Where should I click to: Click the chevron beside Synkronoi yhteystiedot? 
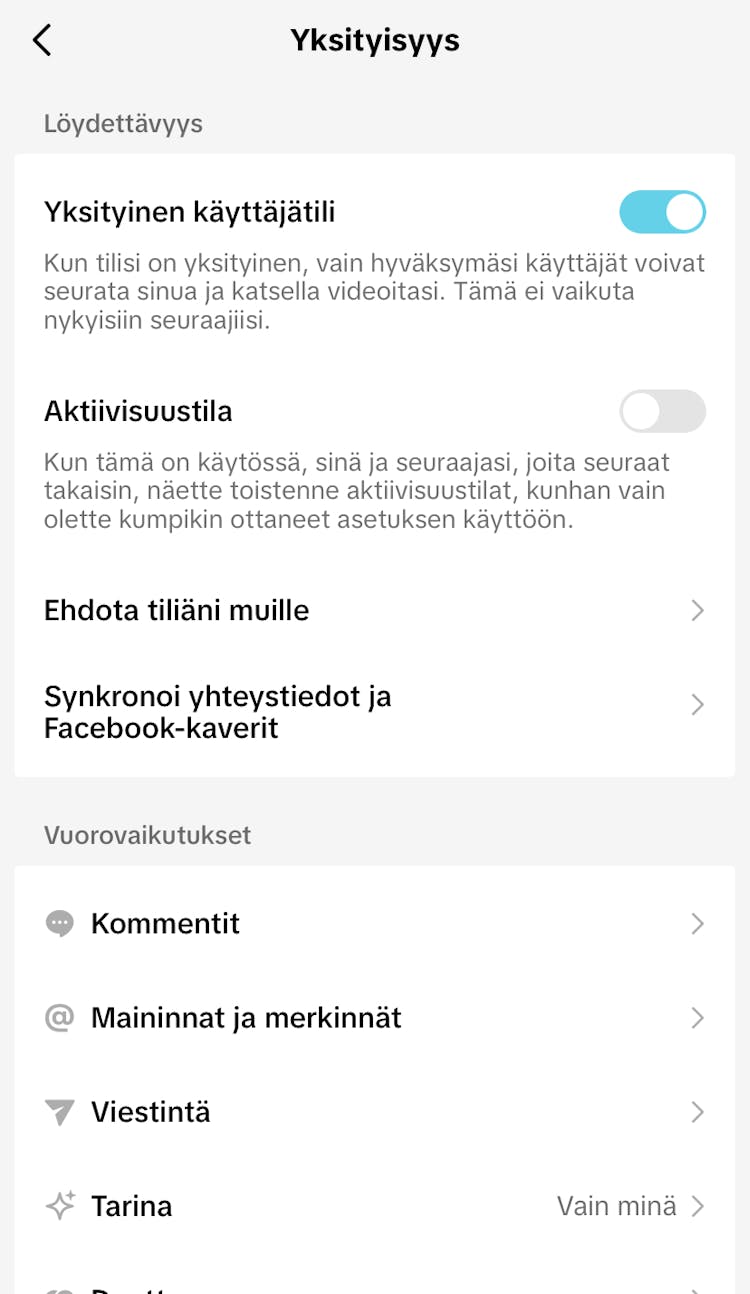(x=698, y=705)
